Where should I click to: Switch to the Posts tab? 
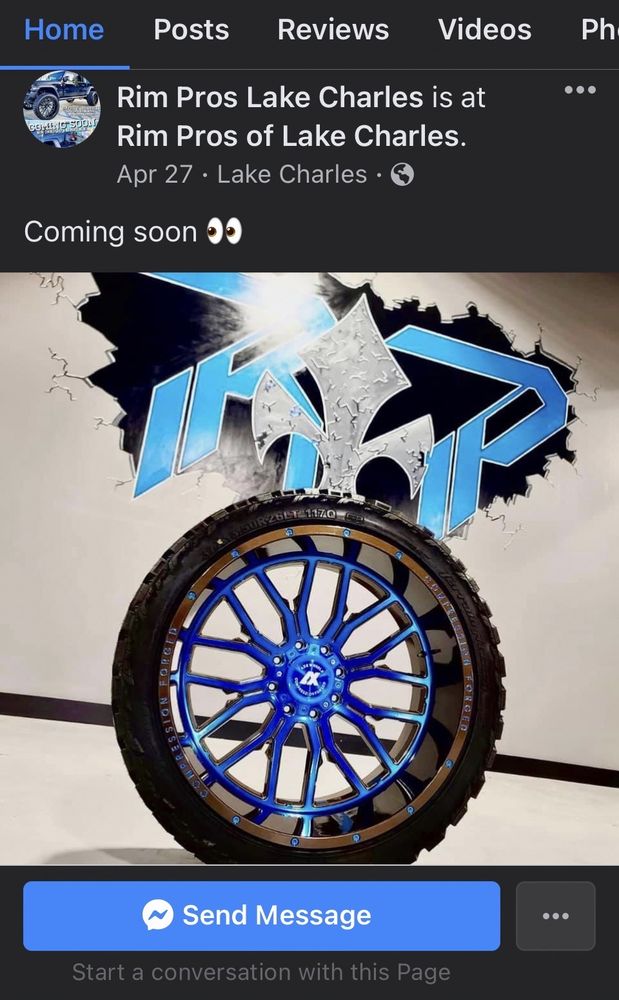click(191, 29)
